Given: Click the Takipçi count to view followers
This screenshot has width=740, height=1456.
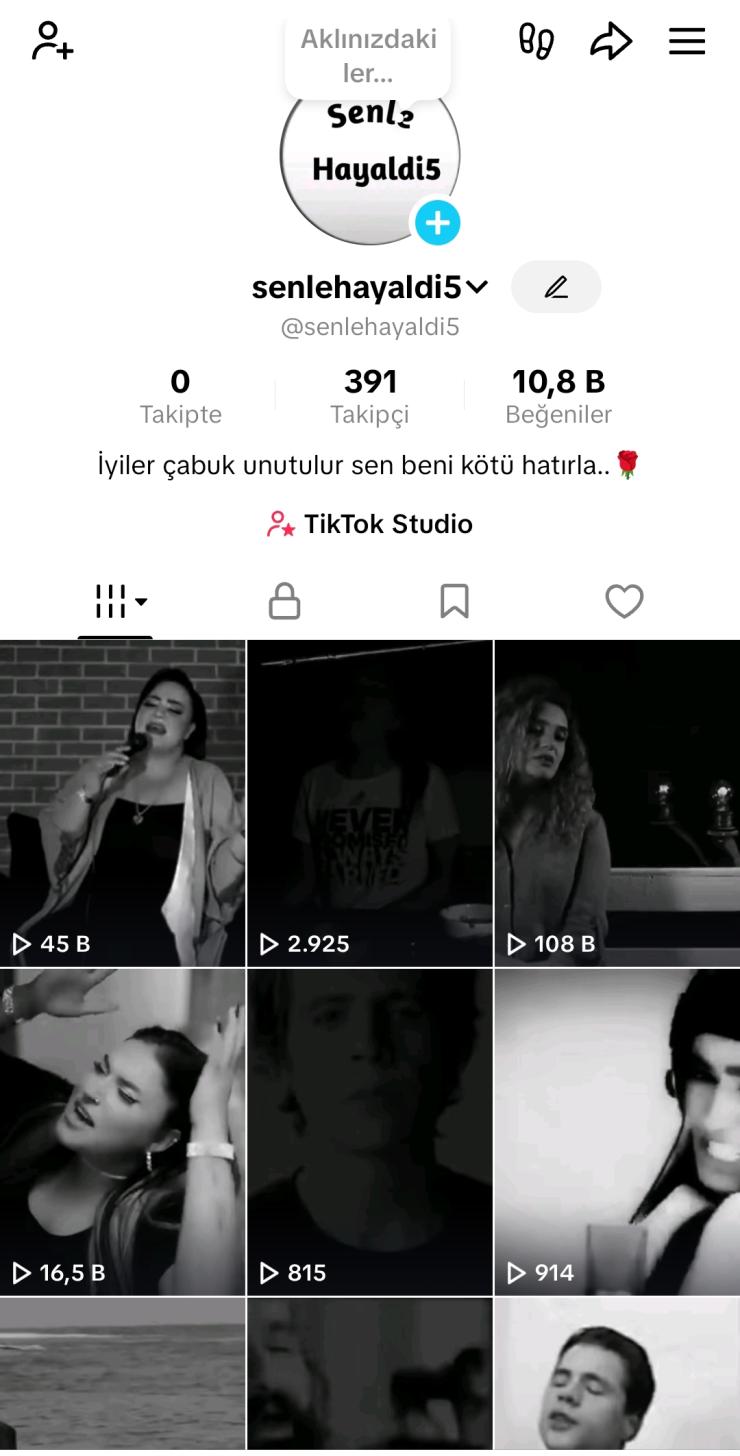Looking at the screenshot, I should coord(369,394).
